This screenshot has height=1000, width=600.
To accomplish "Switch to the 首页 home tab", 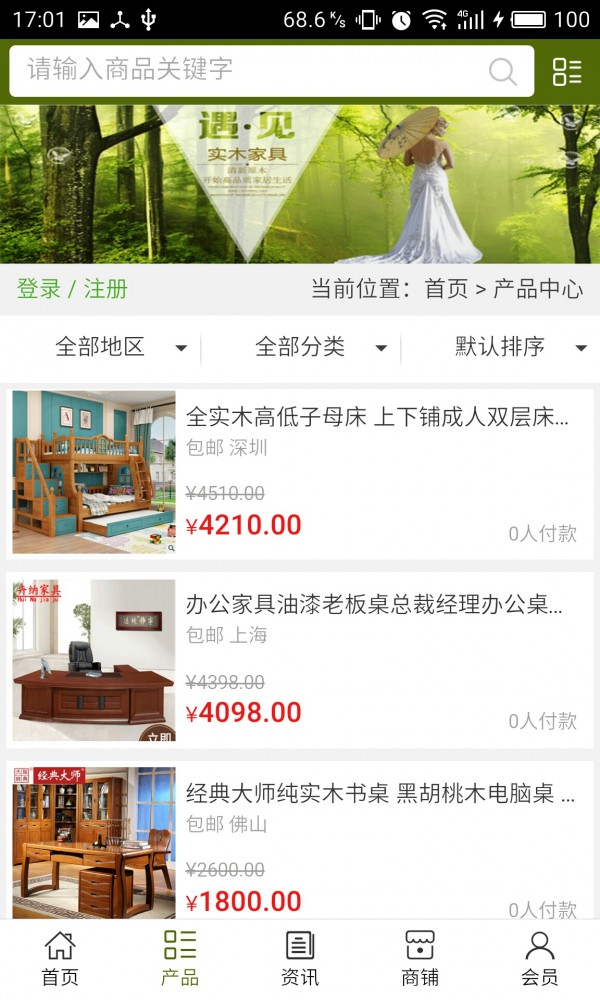I will (x=60, y=958).
